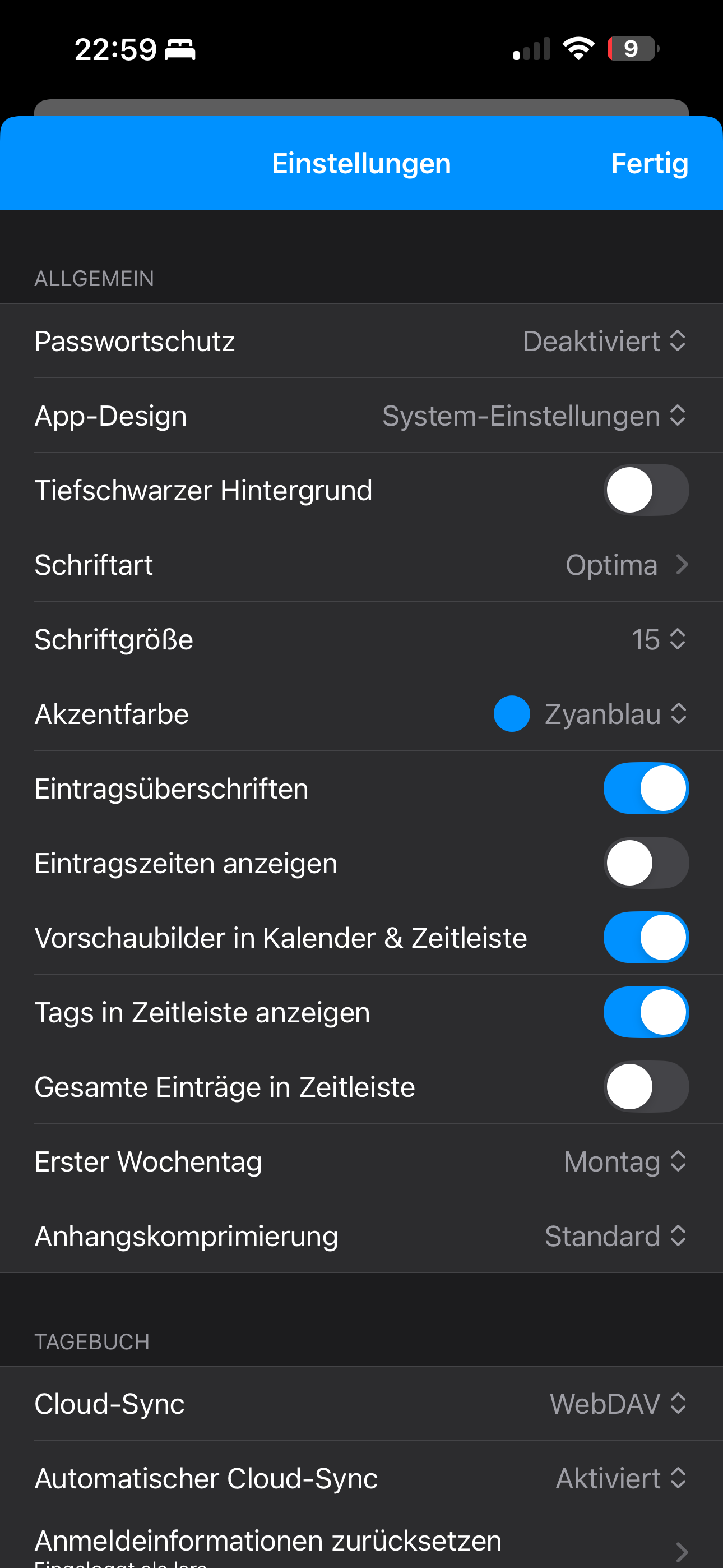Enable Tiefschwarzer Hintergrund
This screenshot has height=1568, width=723.
(646, 491)
